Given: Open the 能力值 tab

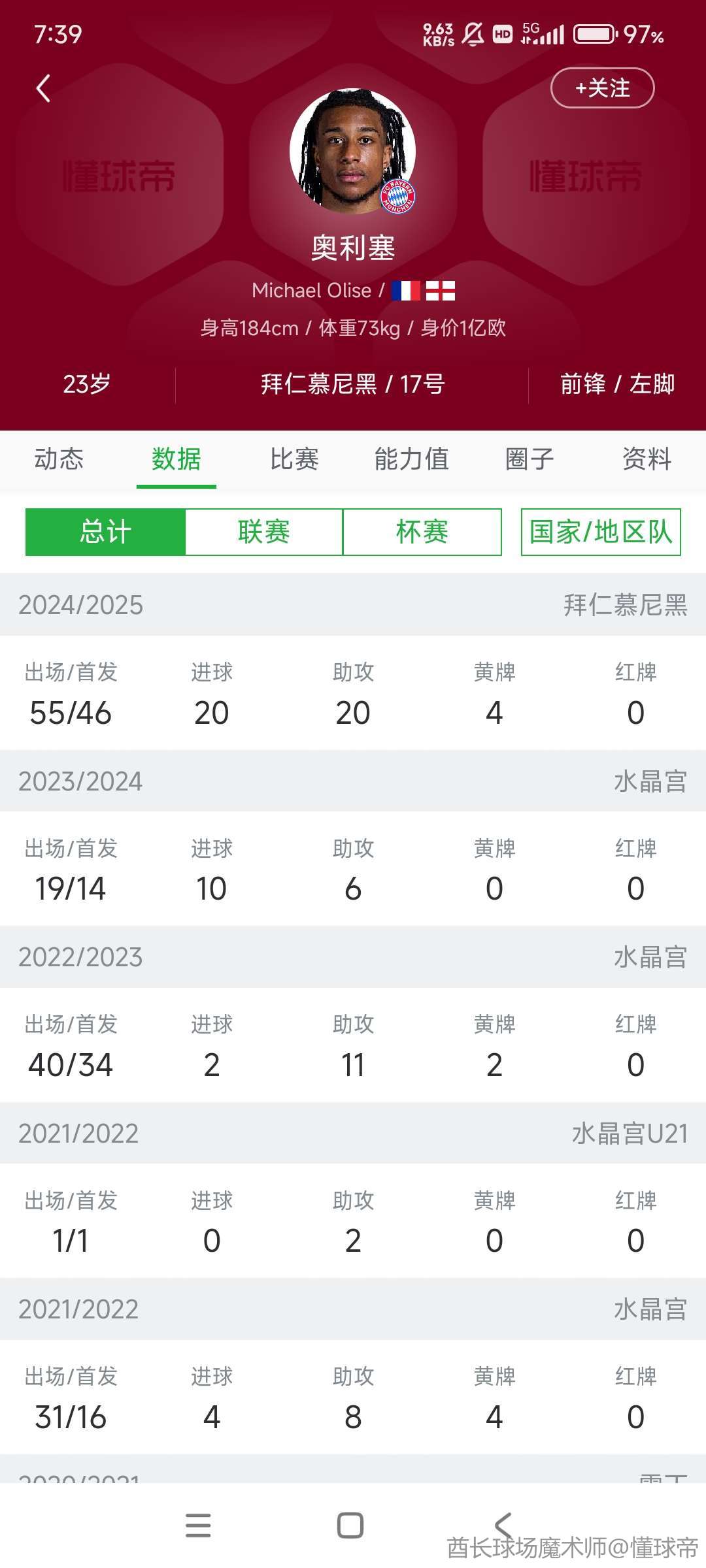Looking at the screenshot, I should point(412,459).
